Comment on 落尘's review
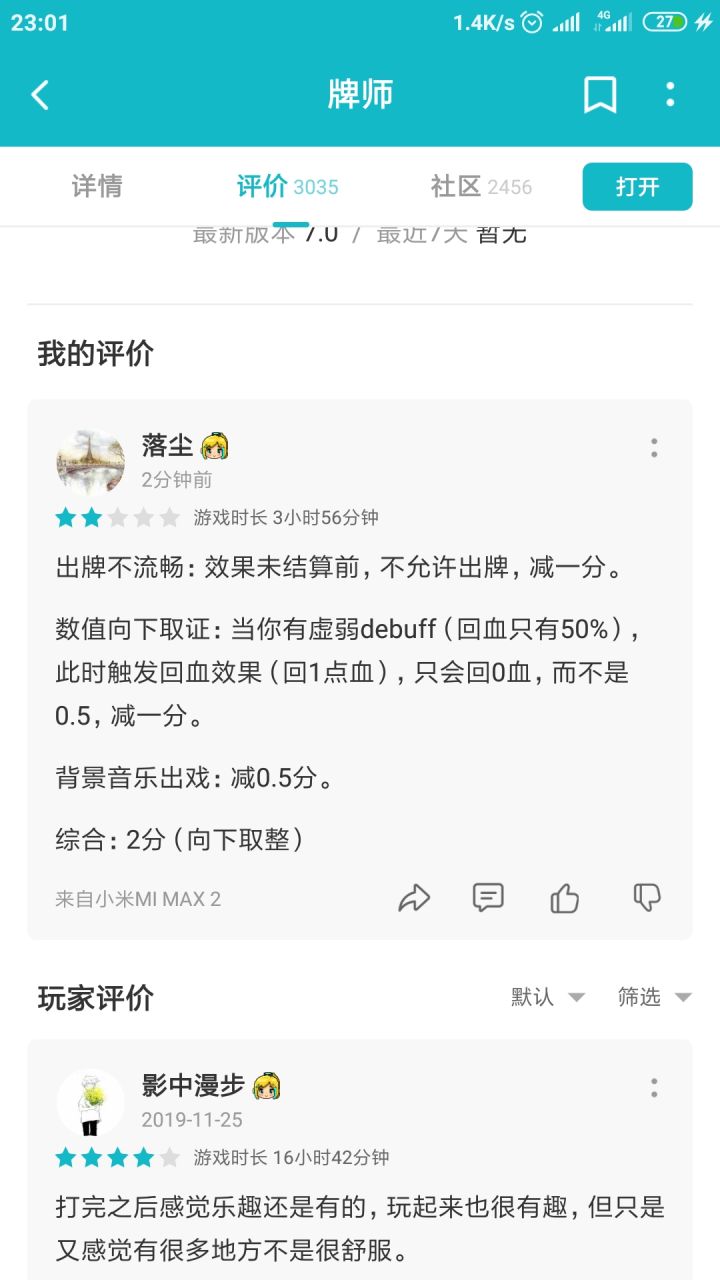Image resolution: width=720 pixels, height=1280 pixels. (488, 897)
